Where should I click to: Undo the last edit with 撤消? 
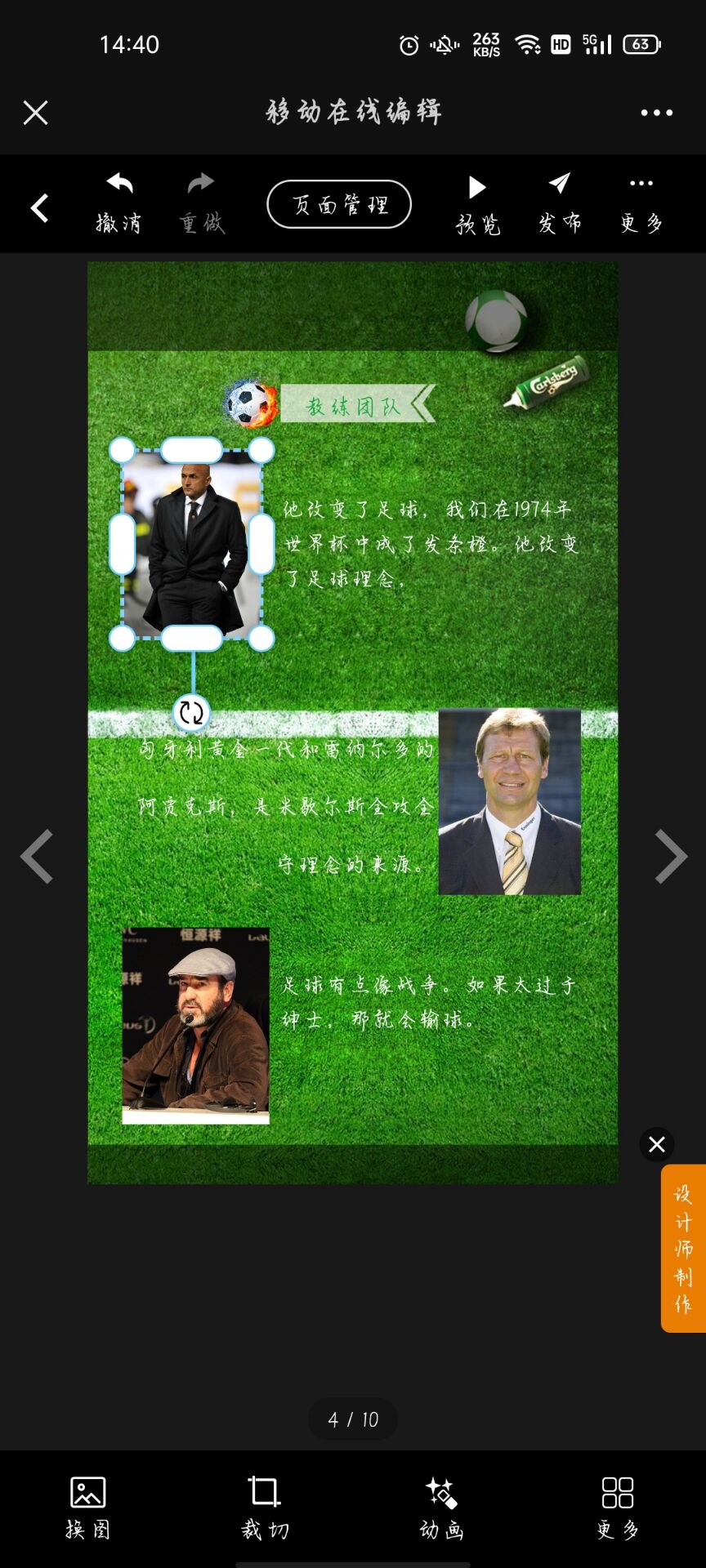point(119,203)
